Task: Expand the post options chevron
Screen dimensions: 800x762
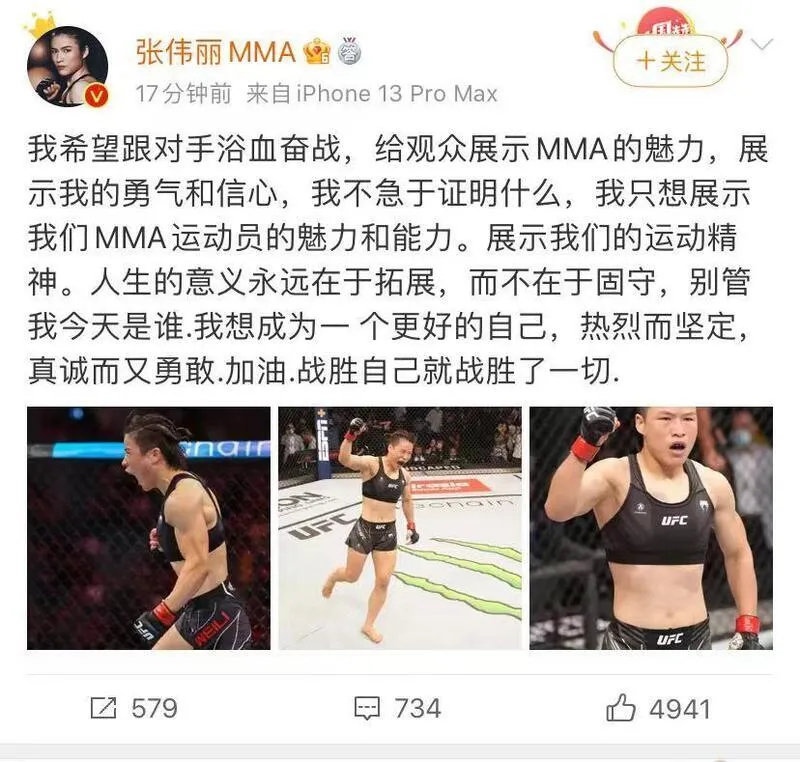Action: tap(762, 45)
